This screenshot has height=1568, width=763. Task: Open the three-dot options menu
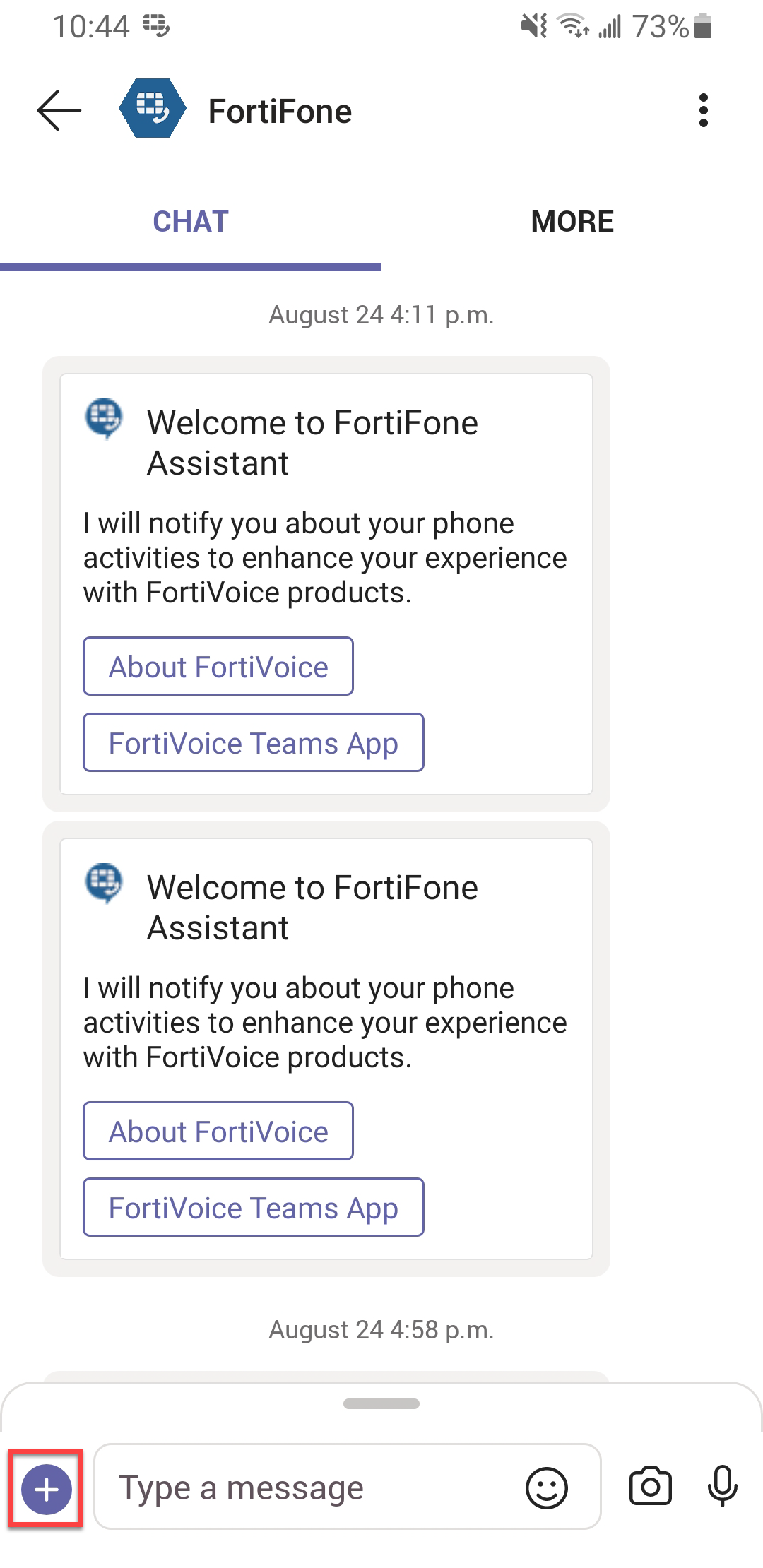point(704,110)
